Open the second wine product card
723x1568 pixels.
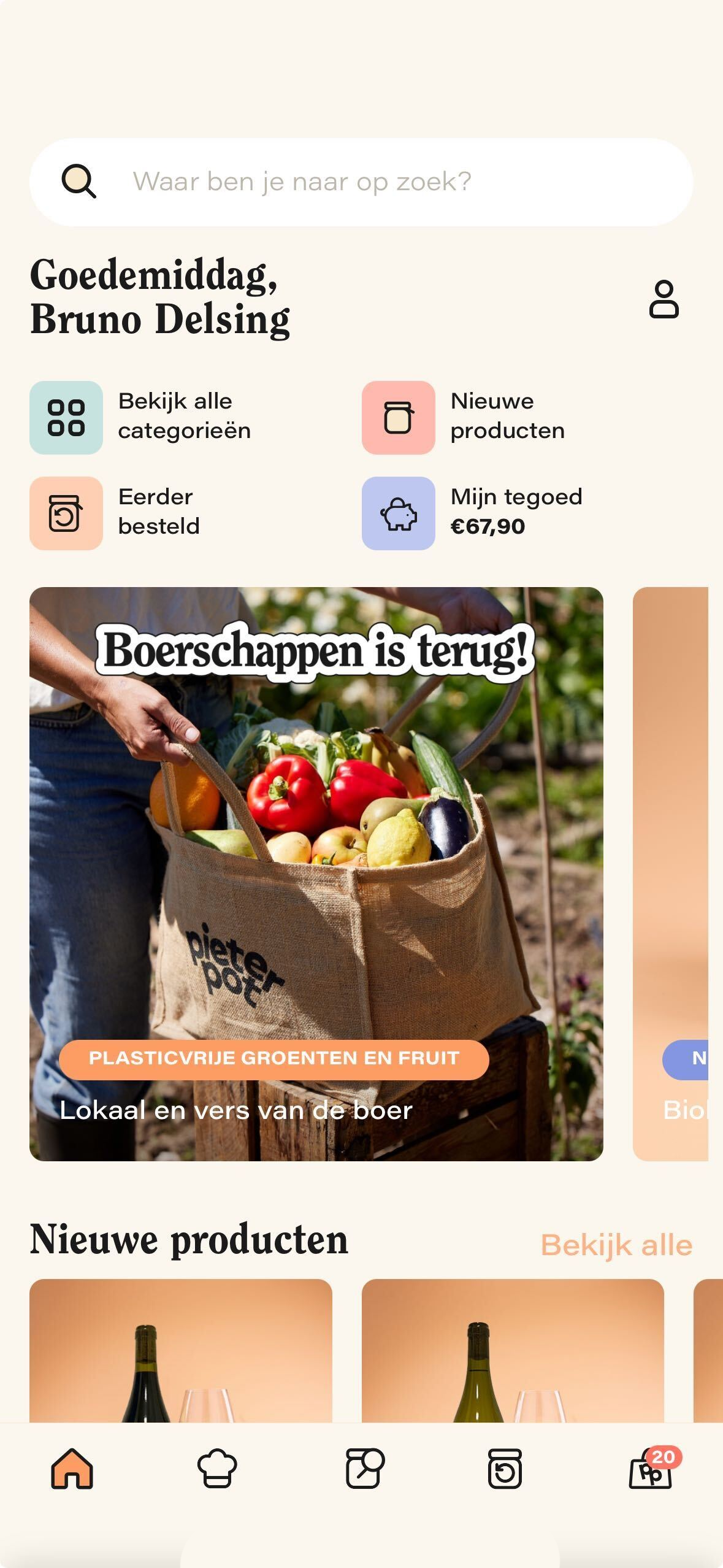click(513, 1350)
